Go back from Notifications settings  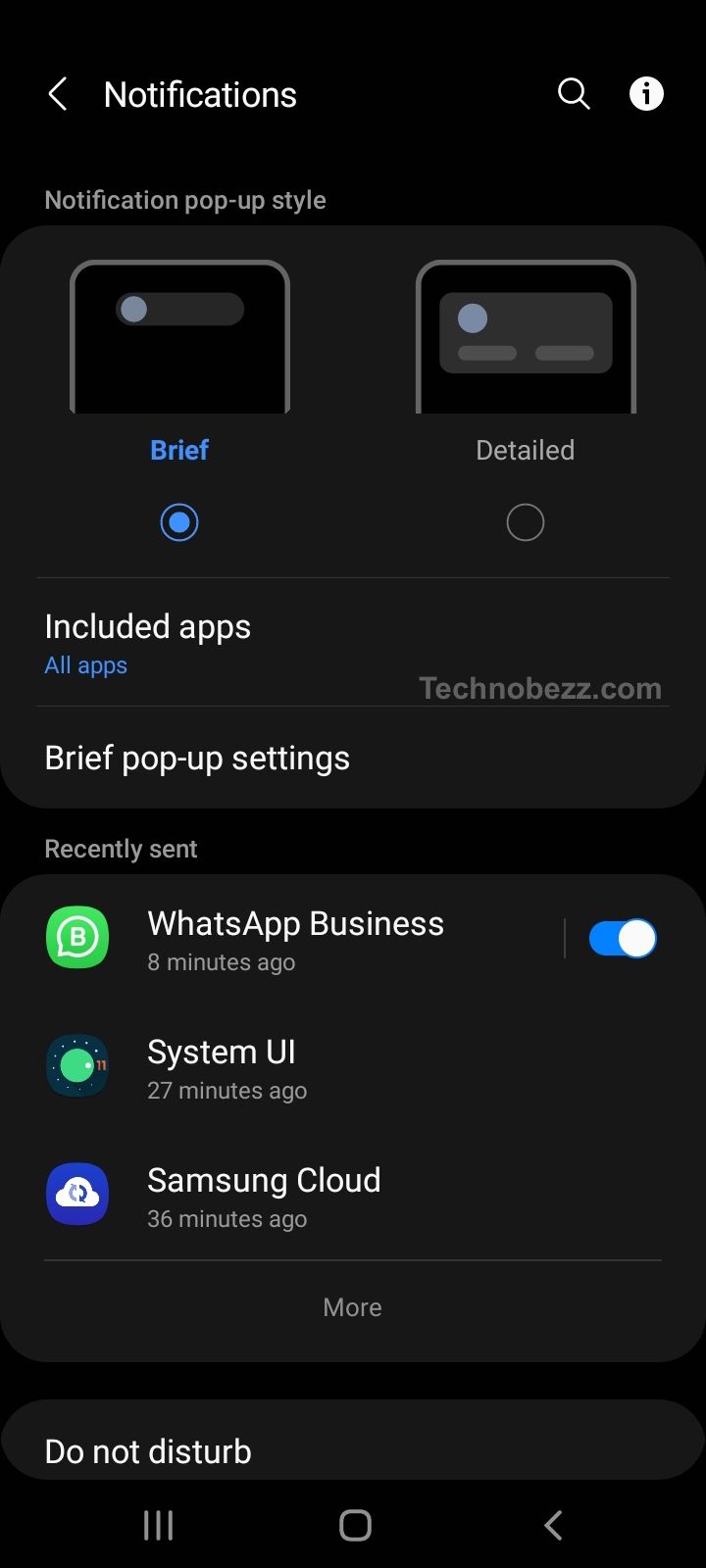58,95
